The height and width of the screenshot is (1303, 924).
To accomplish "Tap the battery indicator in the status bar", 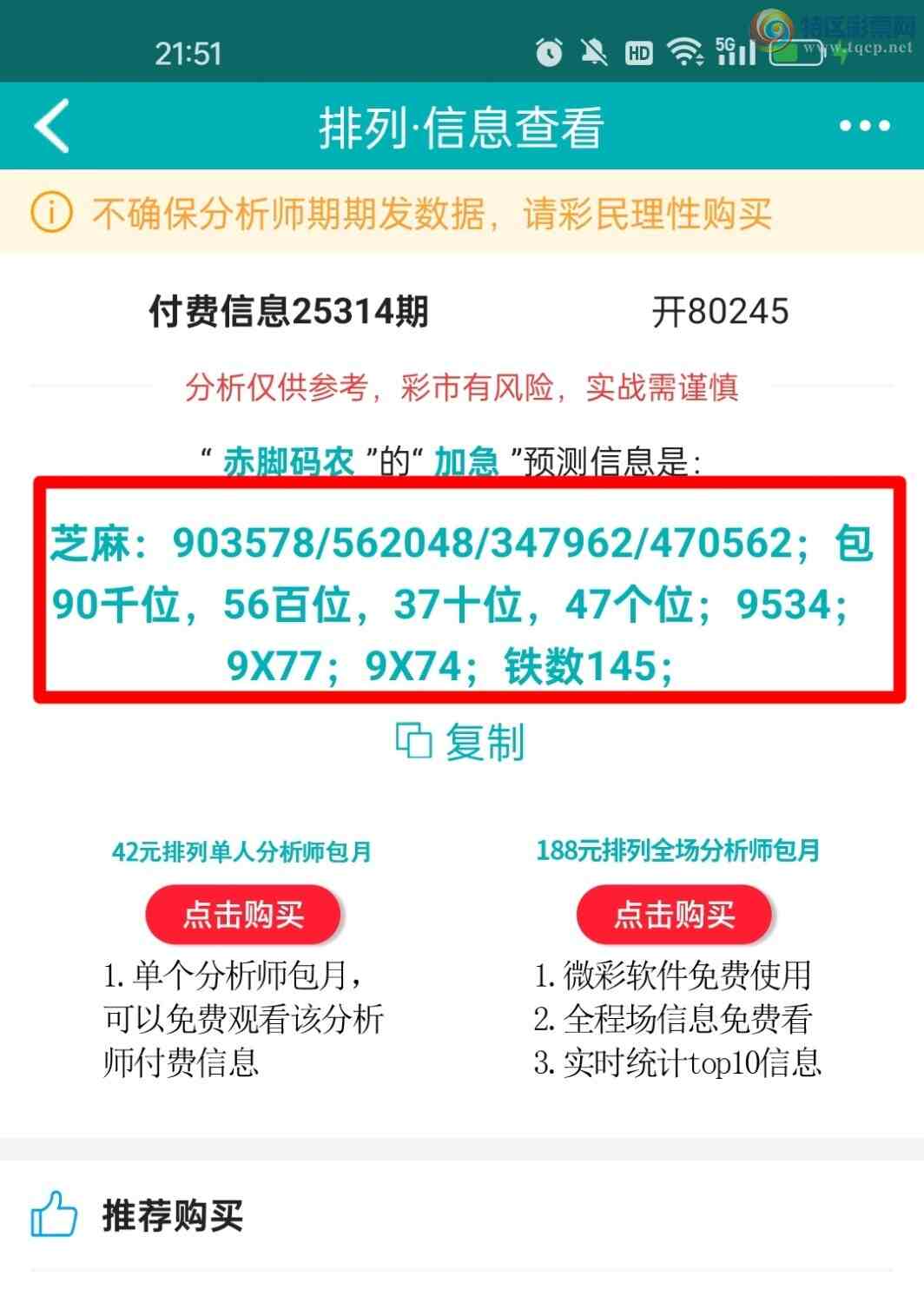I will pos(797,54).
